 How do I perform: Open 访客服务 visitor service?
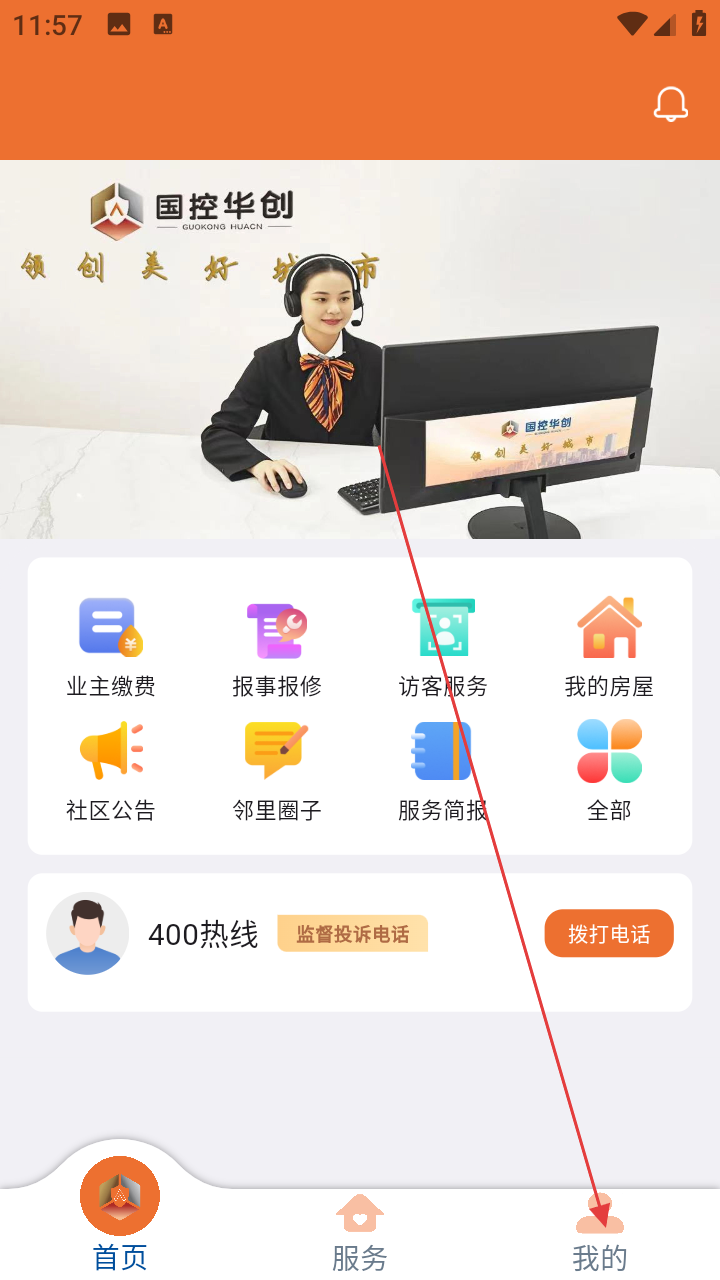click(x=443, y=647)
